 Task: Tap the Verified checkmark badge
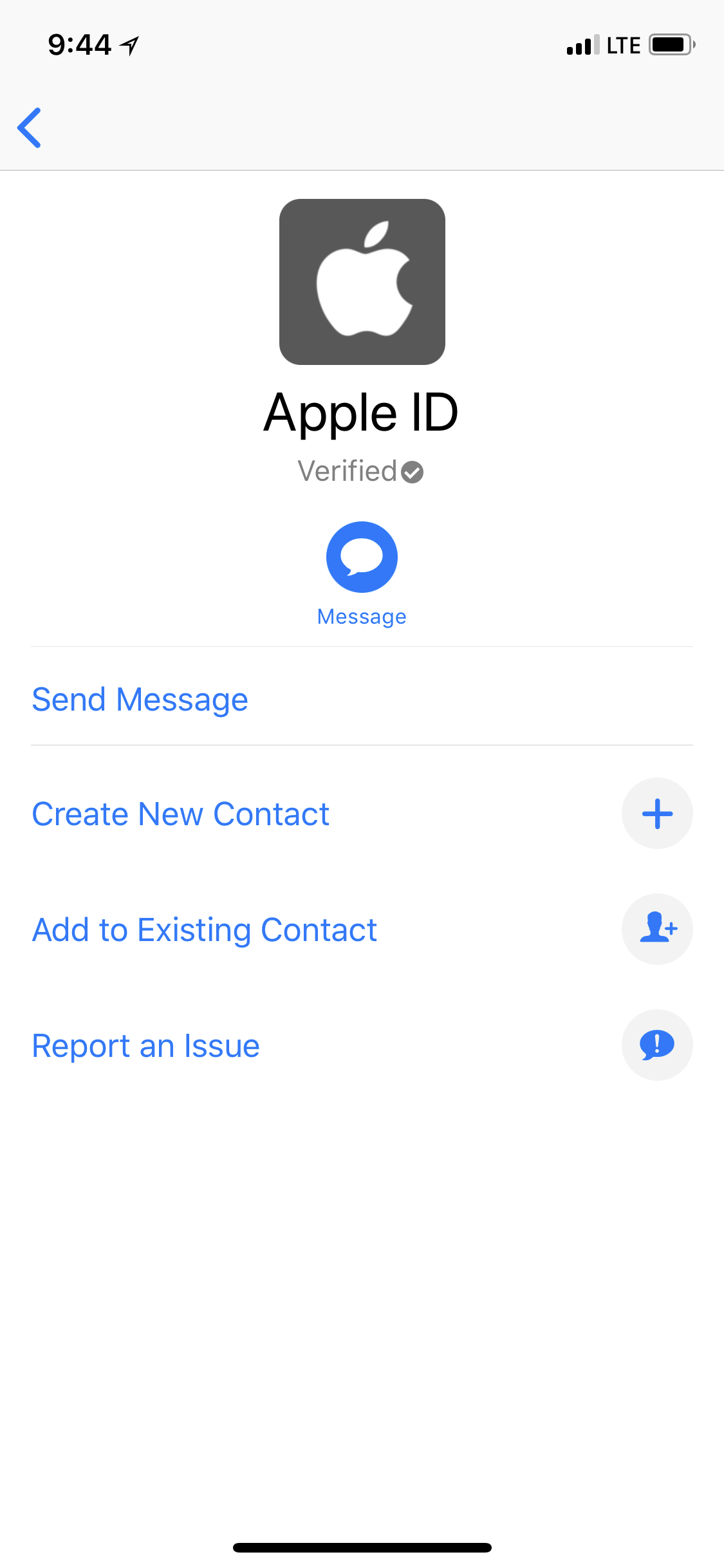pos(412,471)
